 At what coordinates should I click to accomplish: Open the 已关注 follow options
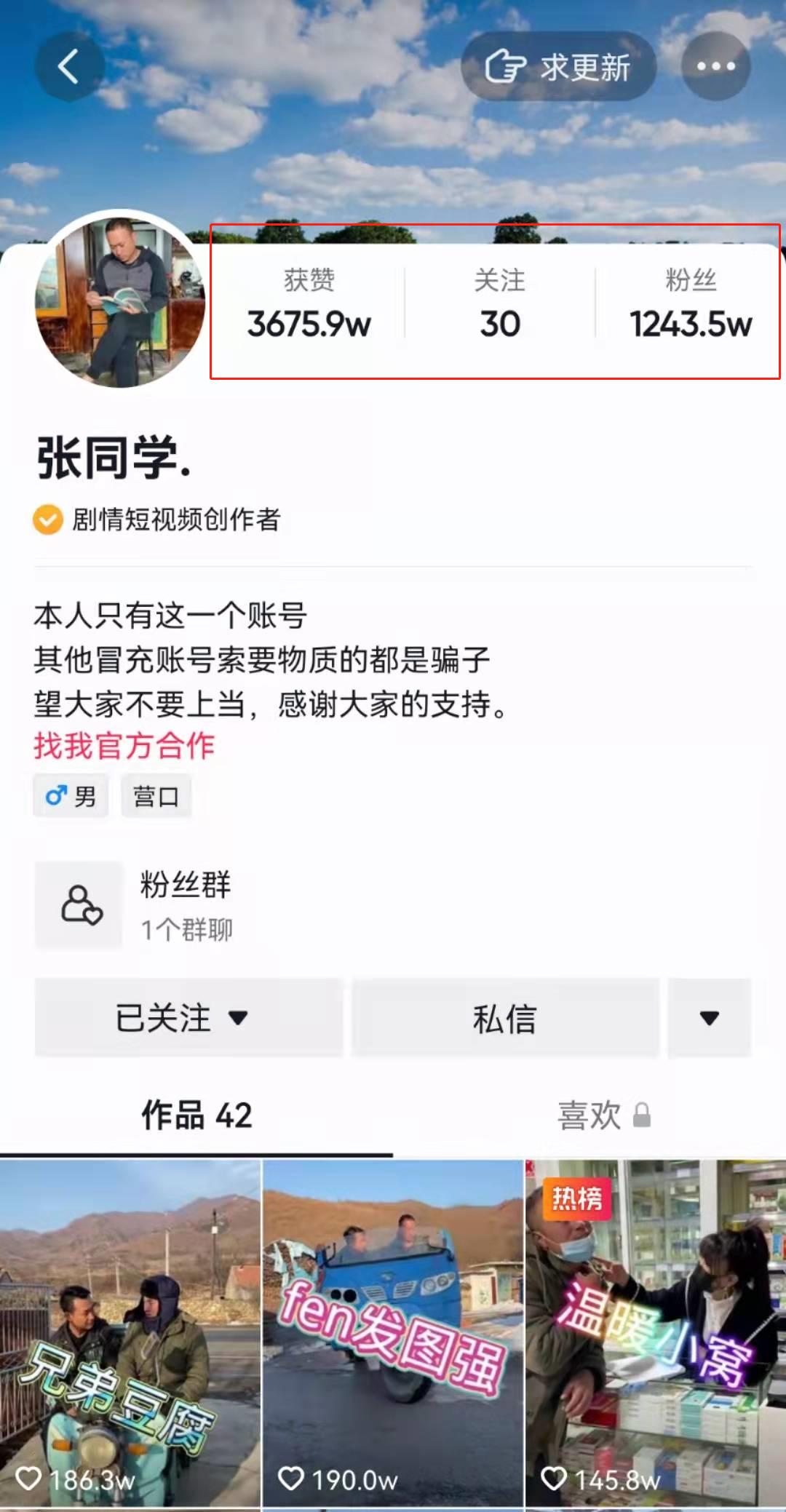[188, 1017]
